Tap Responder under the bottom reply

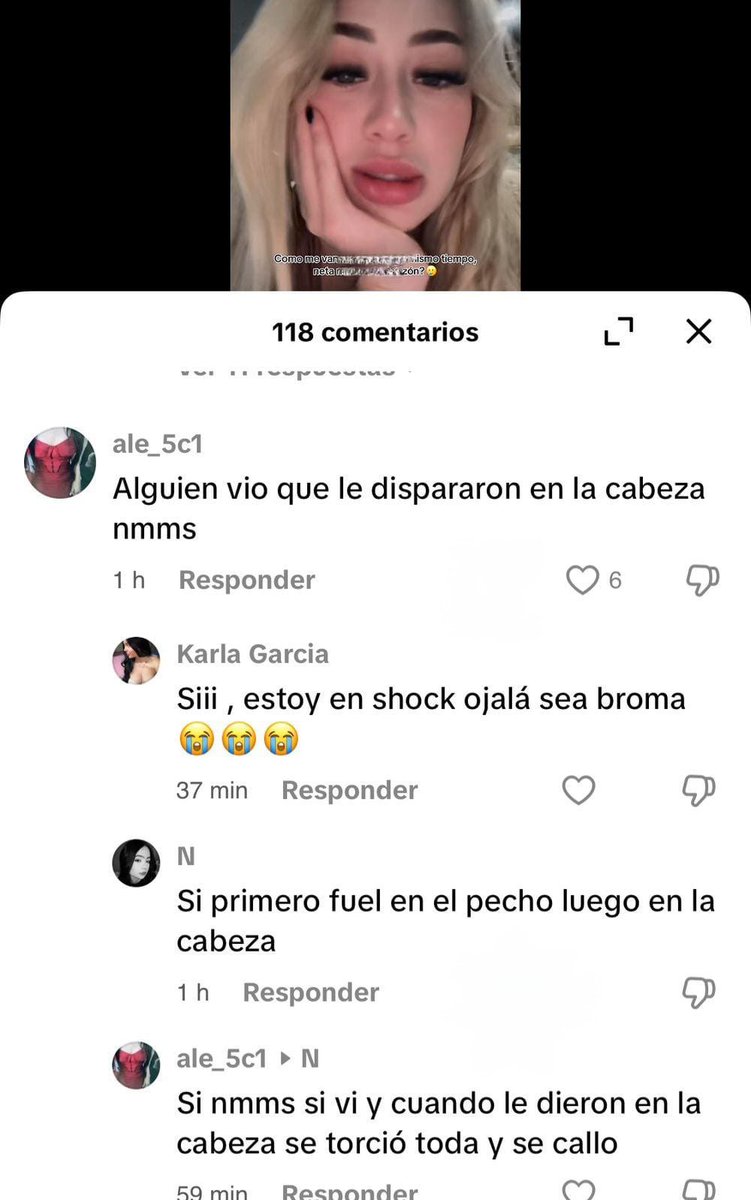coord(349,1190)
